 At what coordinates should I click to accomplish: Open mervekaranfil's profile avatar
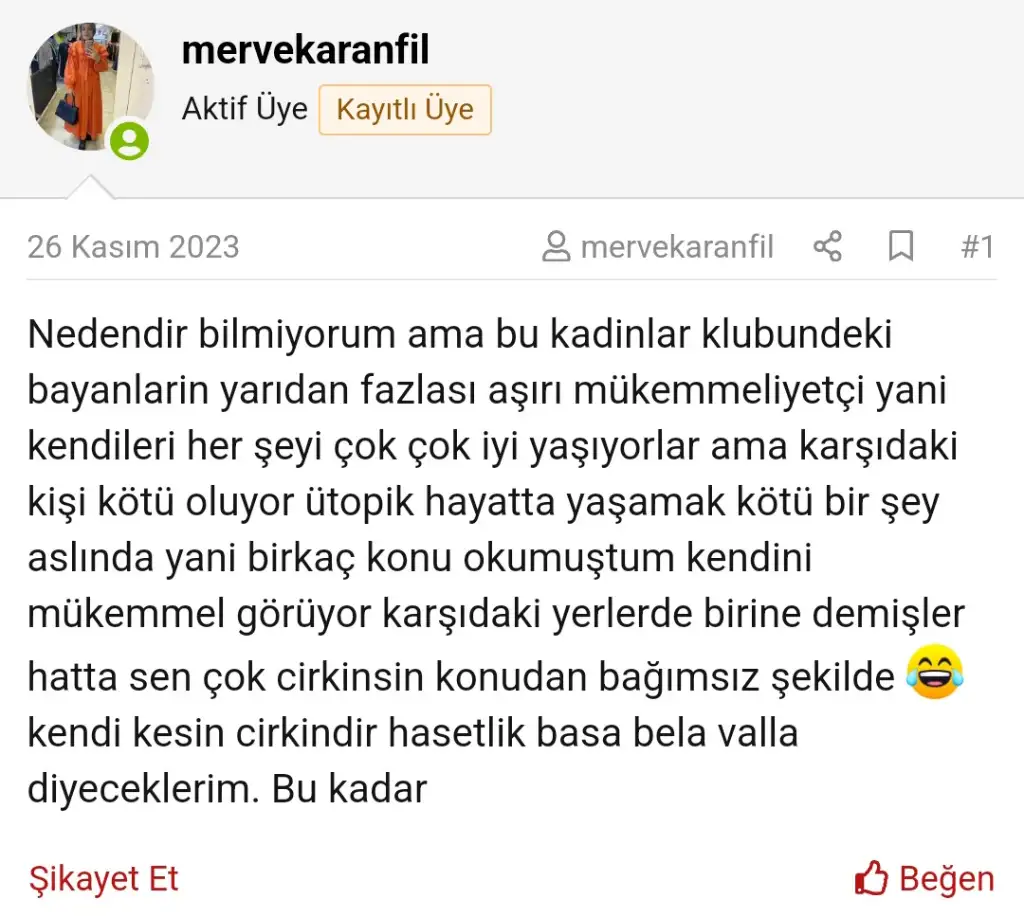[91, 87]
